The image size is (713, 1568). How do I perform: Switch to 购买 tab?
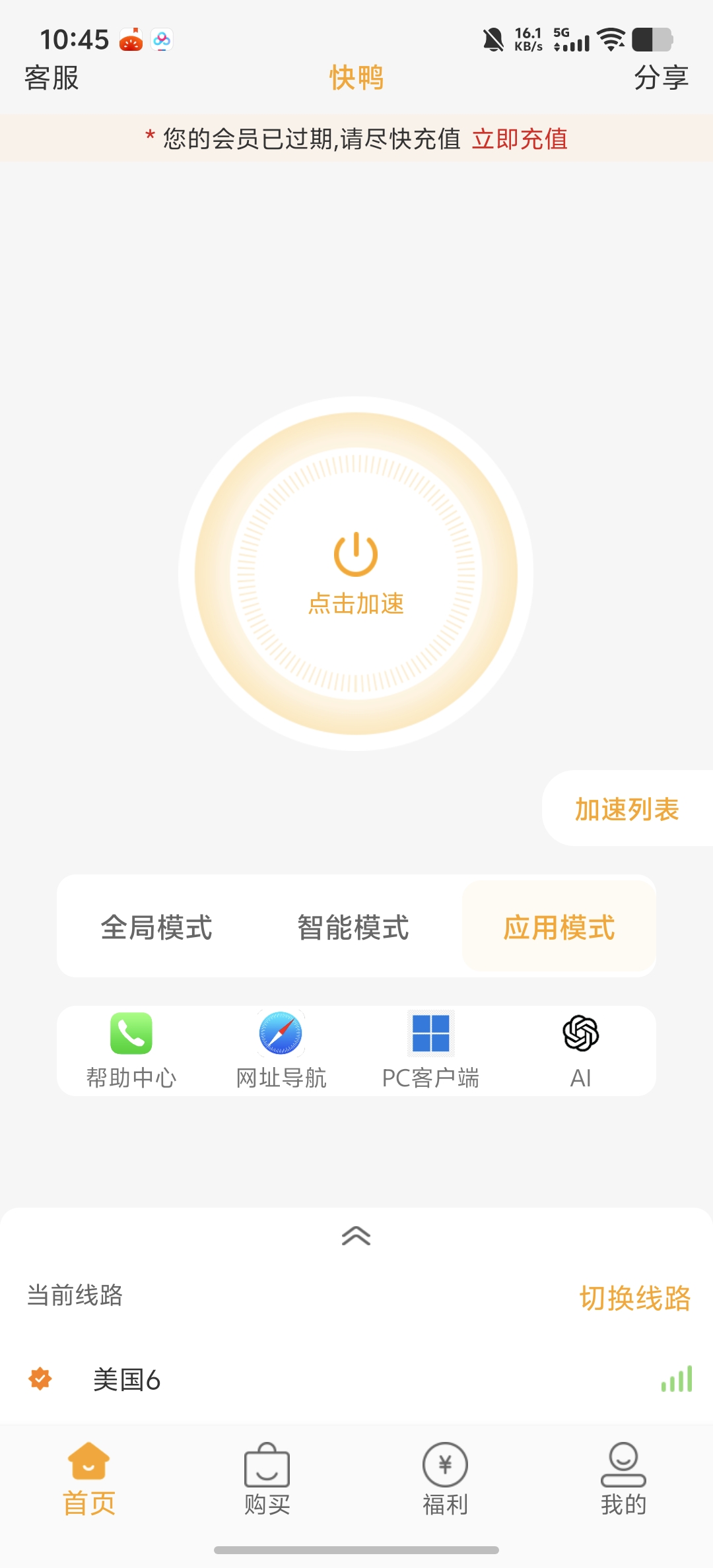coord(267,1480)
